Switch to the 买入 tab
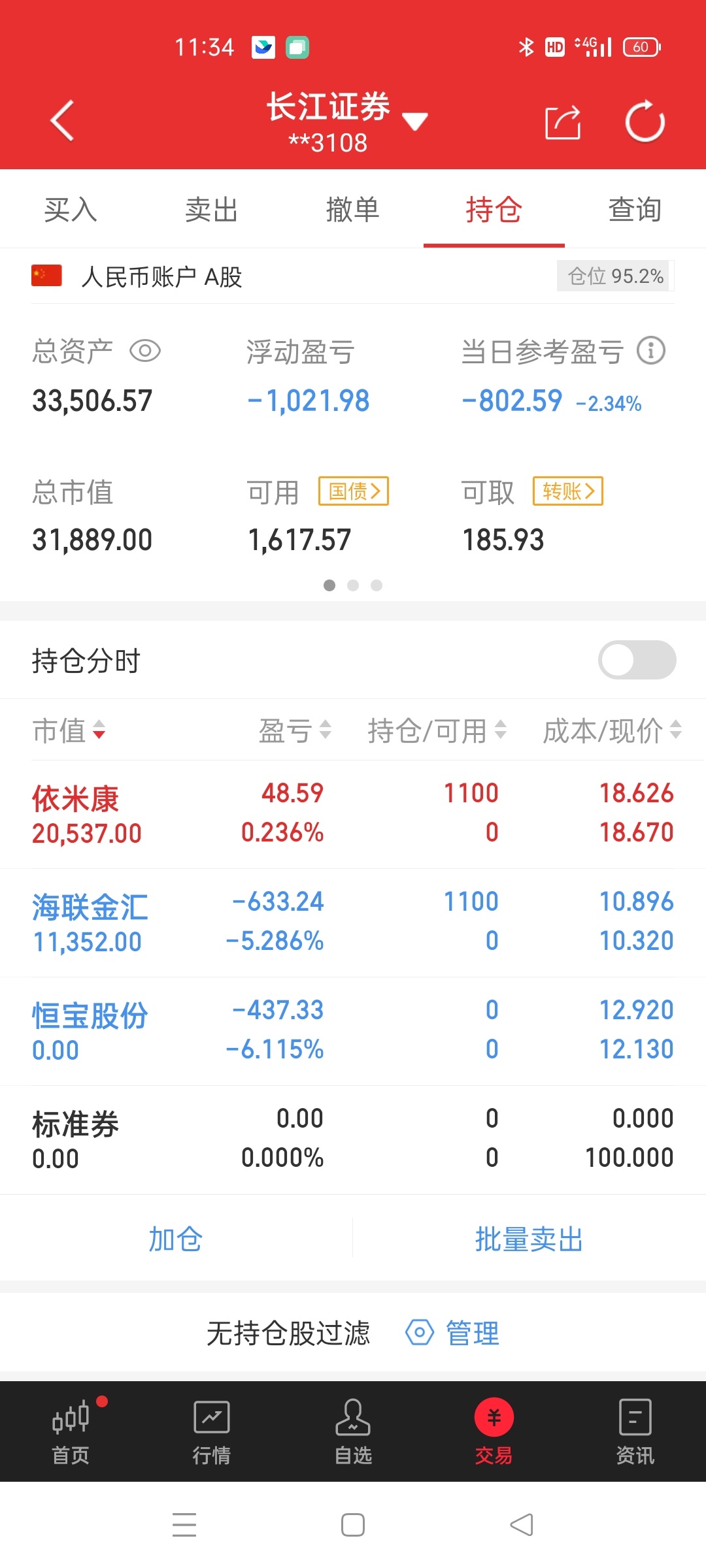Image resolution: width=706 pixels, height=1568 pixels. (71, 210)
